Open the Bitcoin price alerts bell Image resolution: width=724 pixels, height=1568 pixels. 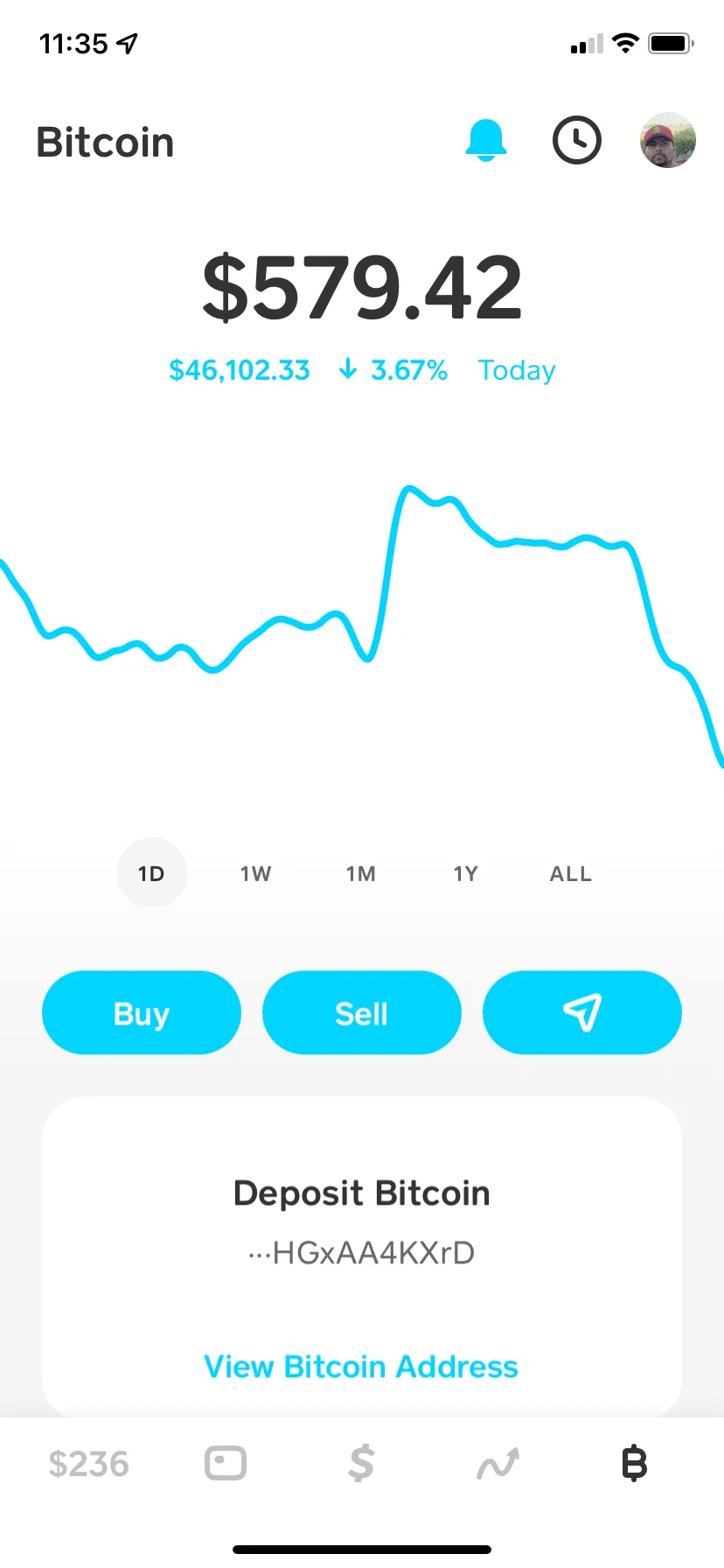tap(485, 140)
